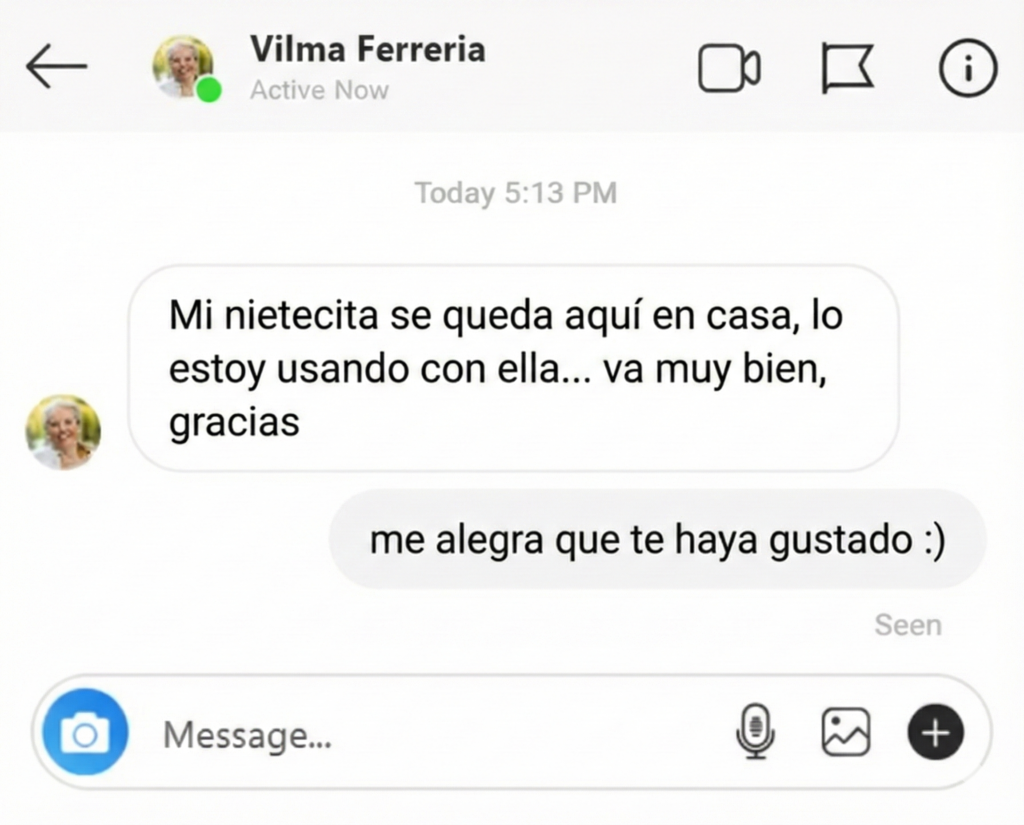Start a video call with Vilma
This screenshot has height=825, width=1024.
pyautogui.click(x=728, y=69)
